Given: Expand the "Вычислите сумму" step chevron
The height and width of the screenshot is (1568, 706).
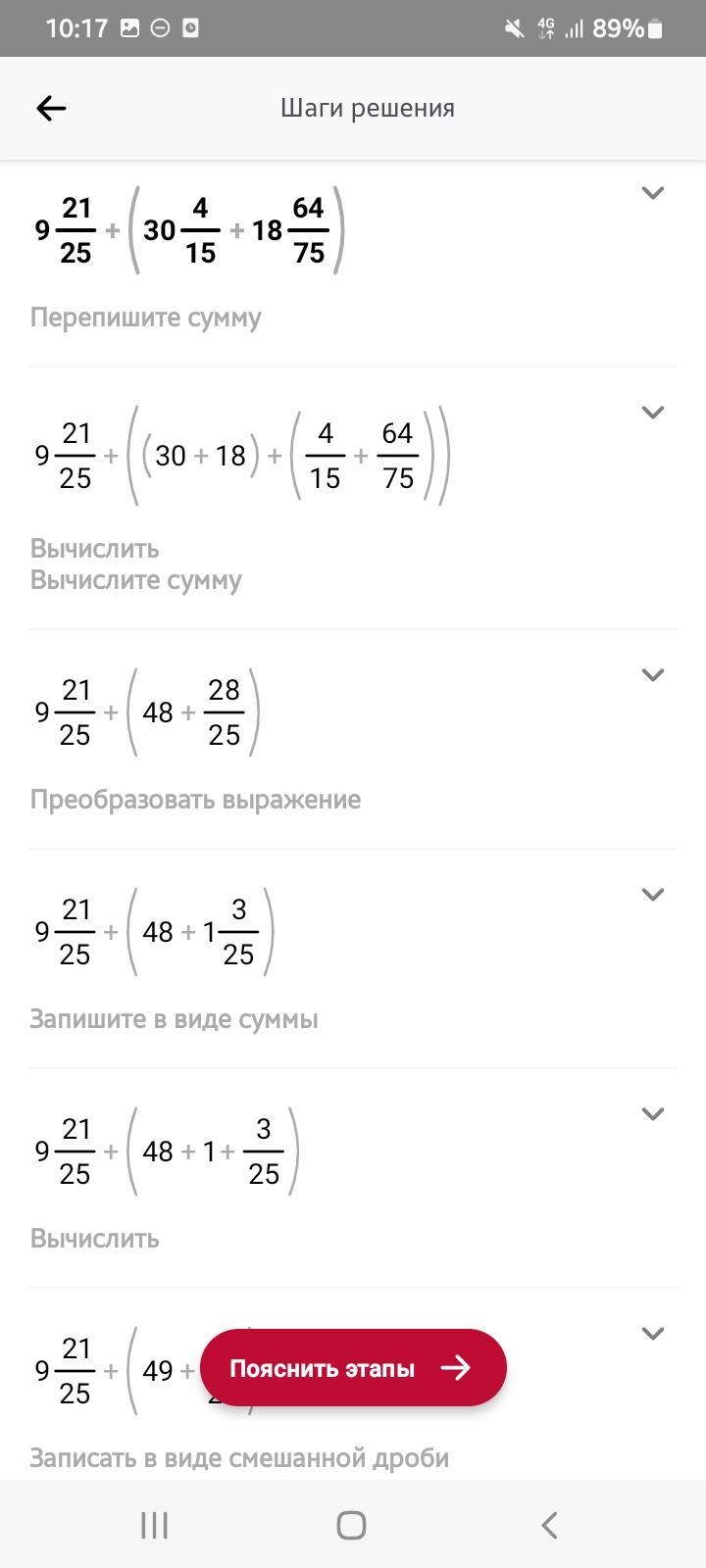Looking at the screenshot, I should pyautogui.click(x=653, y=413).
